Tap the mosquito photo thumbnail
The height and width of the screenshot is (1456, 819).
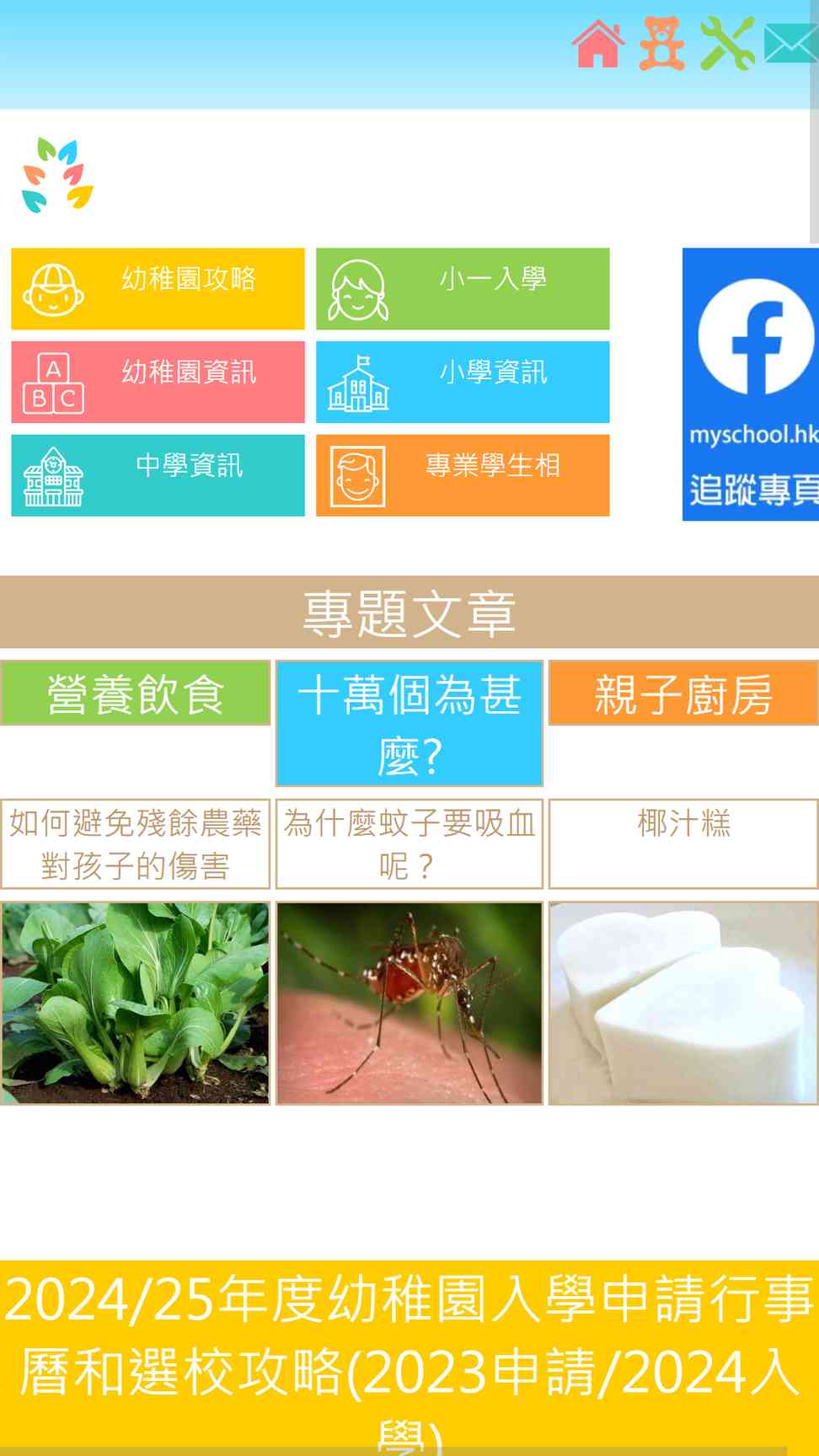pyautogui.click(x=409, y=1003)
